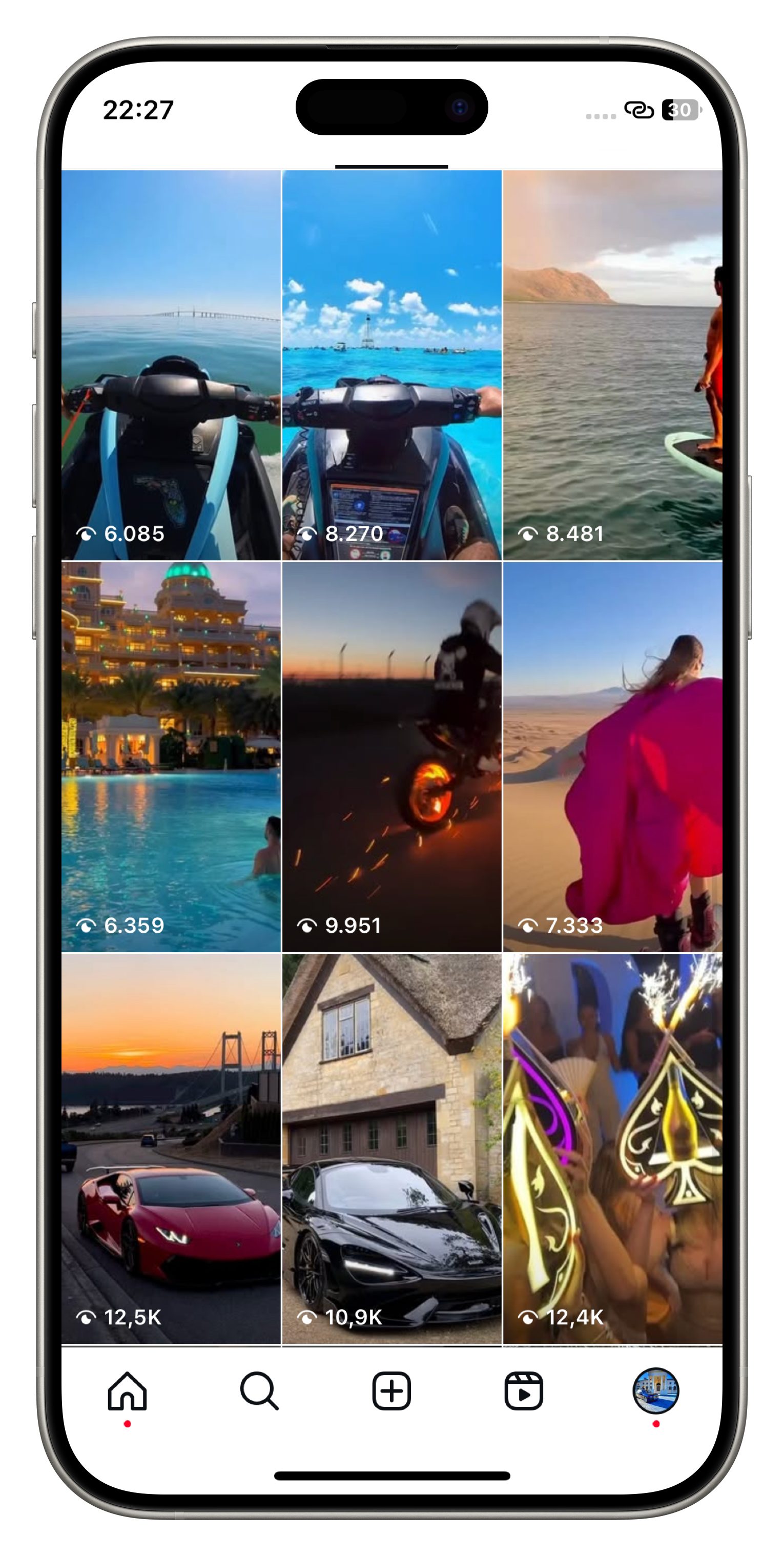
Task: Play the motorcycle reel with 9.951 views
Action: [x=391, y=756]
